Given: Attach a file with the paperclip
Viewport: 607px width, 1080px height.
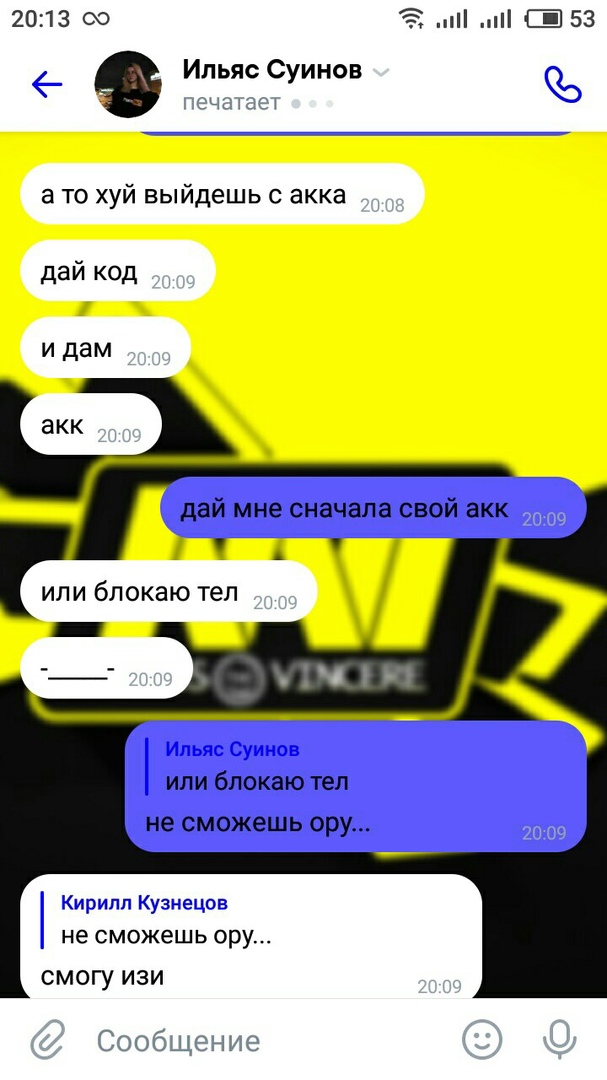Looking at the screenshot, I should pyautogui.click(x=46, y=1040).
